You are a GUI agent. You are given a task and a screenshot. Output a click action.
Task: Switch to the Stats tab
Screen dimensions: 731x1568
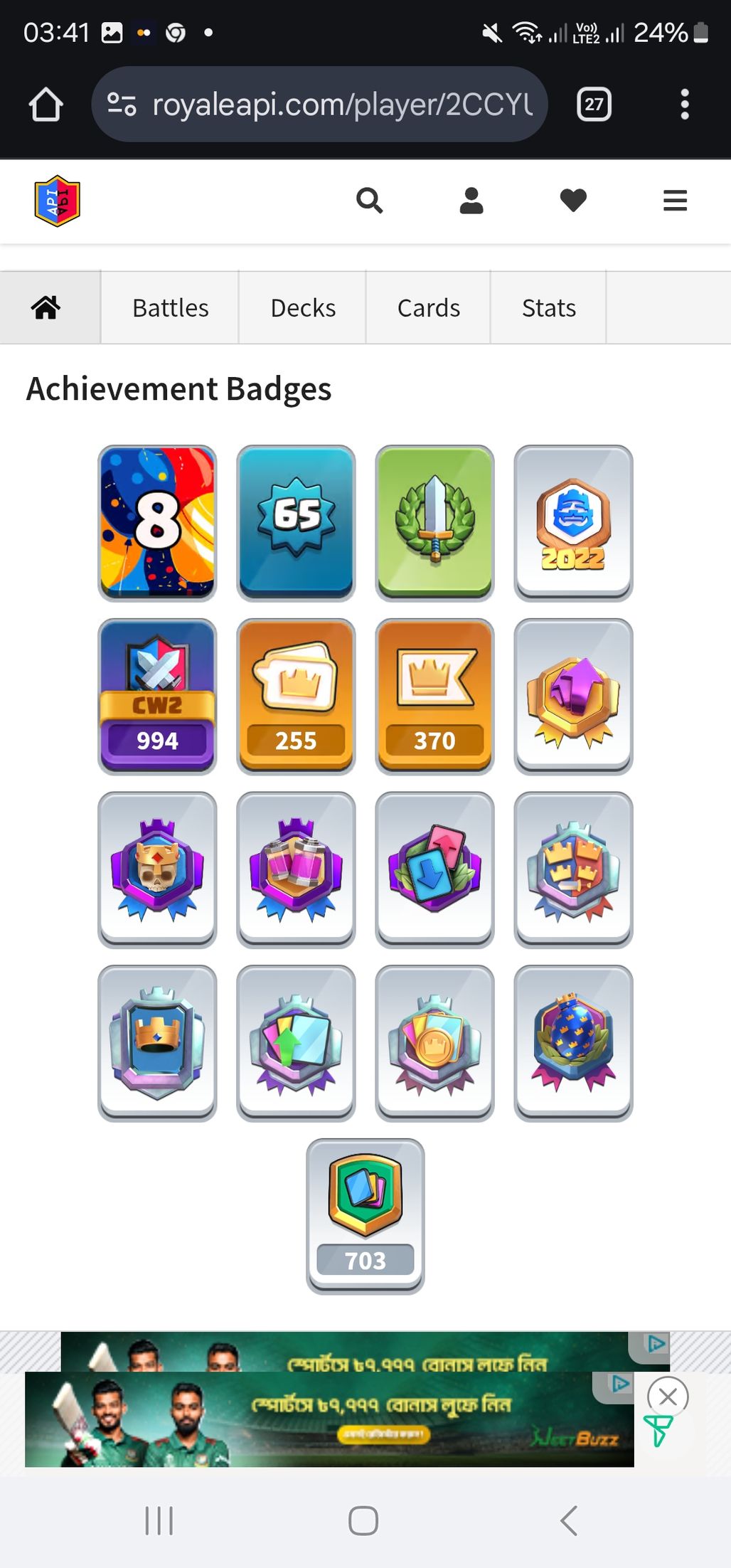[x=548, y=307]
